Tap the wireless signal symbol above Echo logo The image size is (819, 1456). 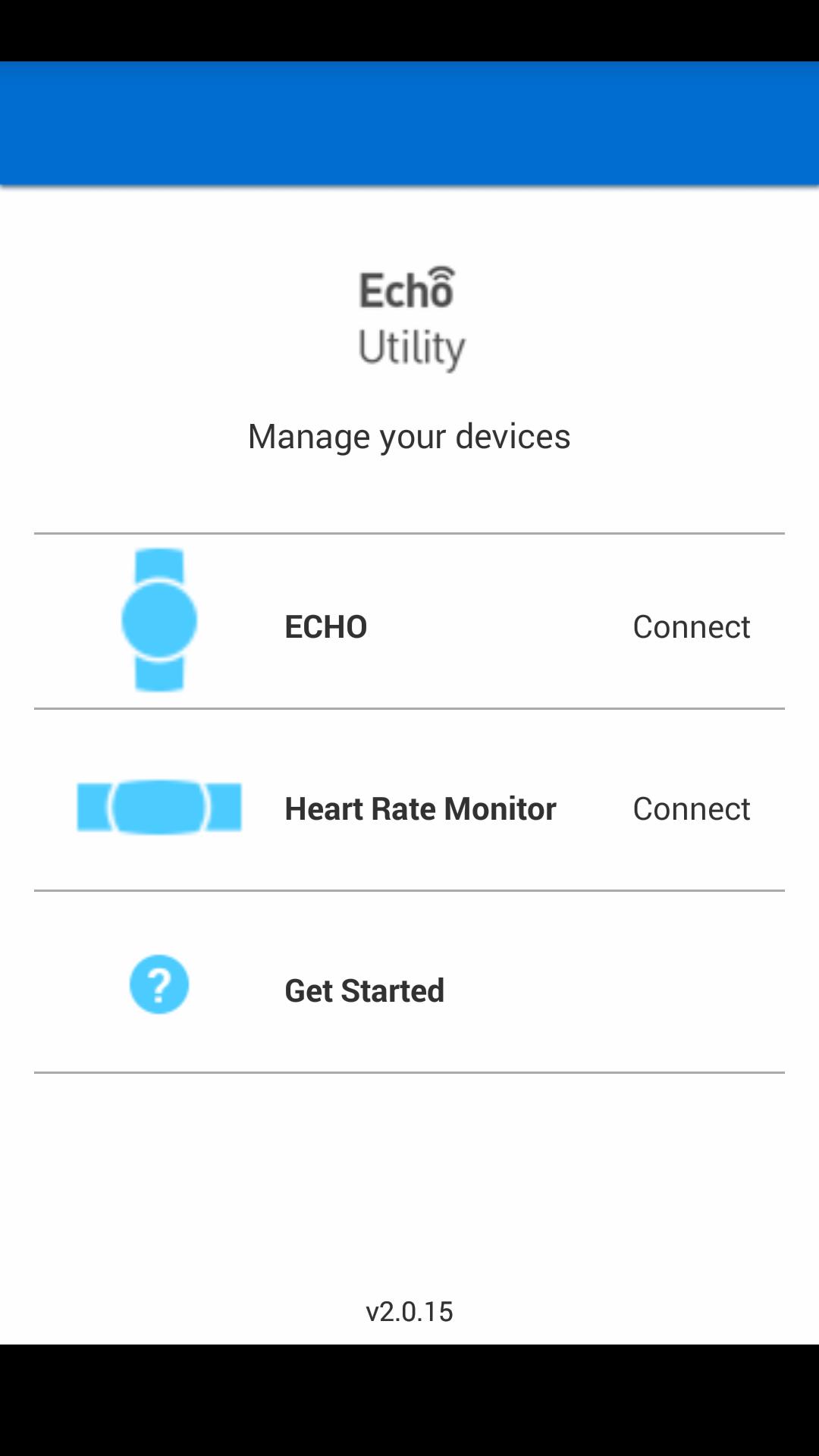pos(442,271)
